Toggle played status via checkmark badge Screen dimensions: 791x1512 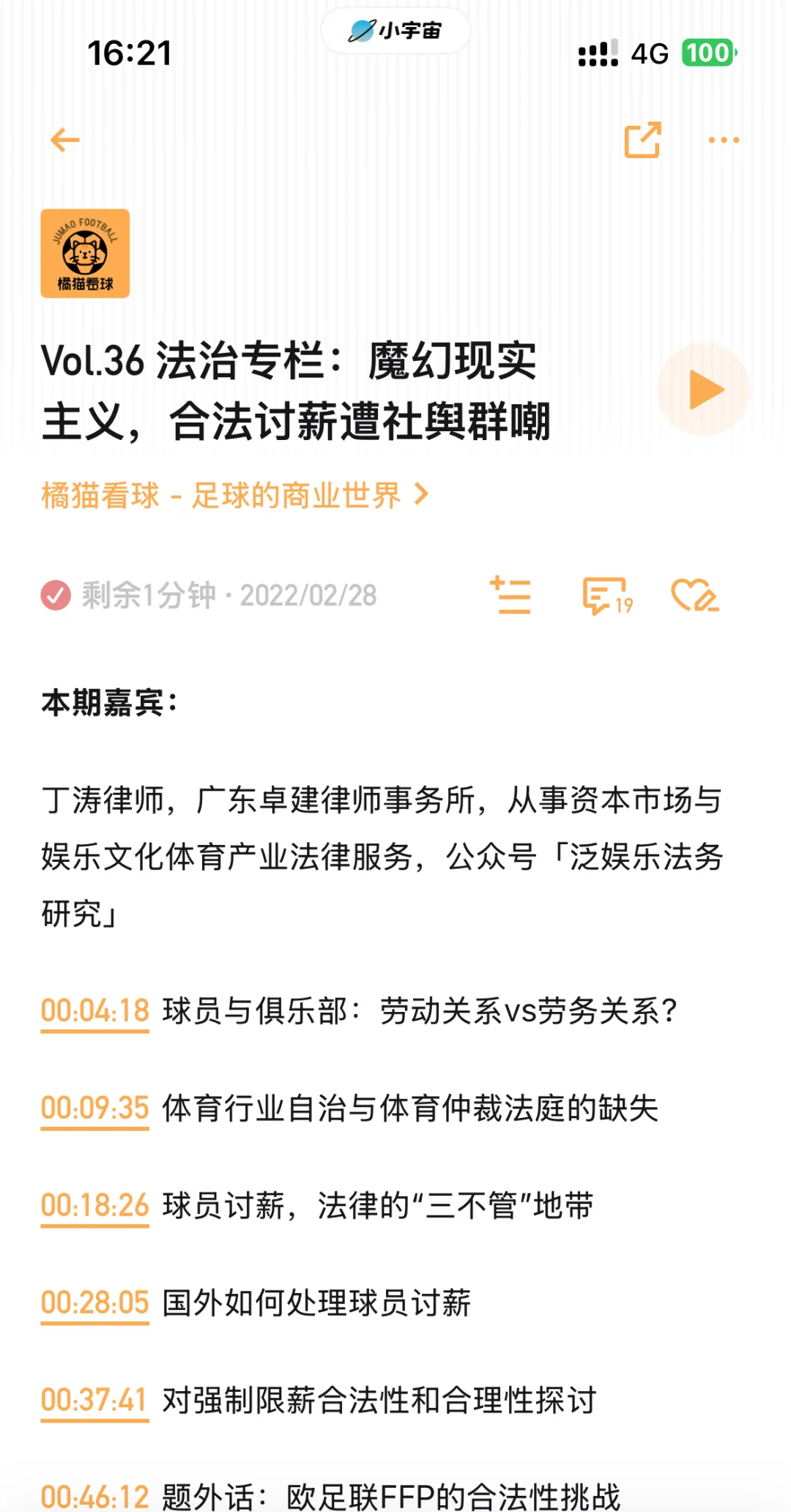pyautogui.click(x=55, y=596)
